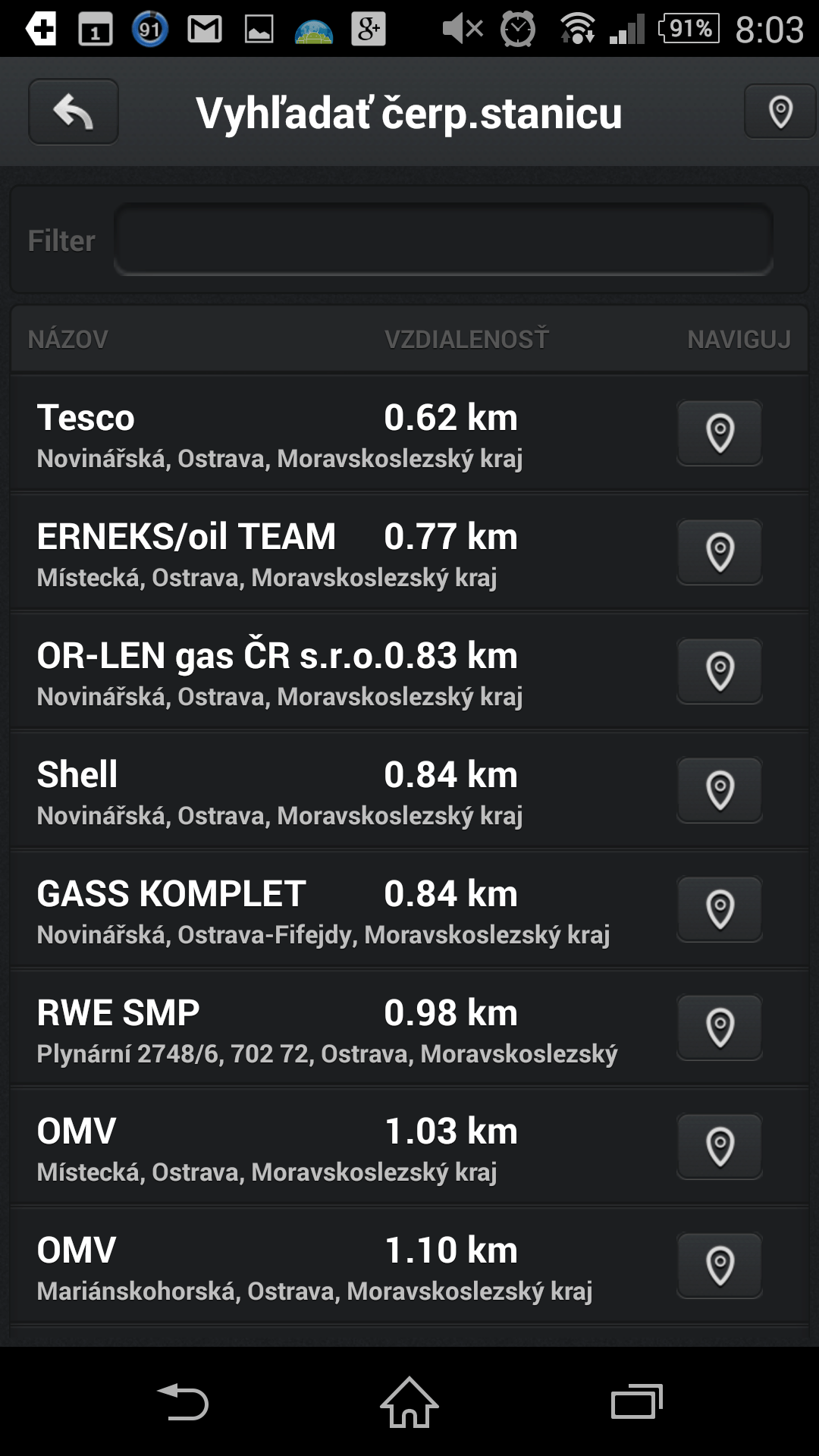This screenshot has height=1456, width=819.
Task: Go back using the top-left arrow button
Action: [74, 112]
